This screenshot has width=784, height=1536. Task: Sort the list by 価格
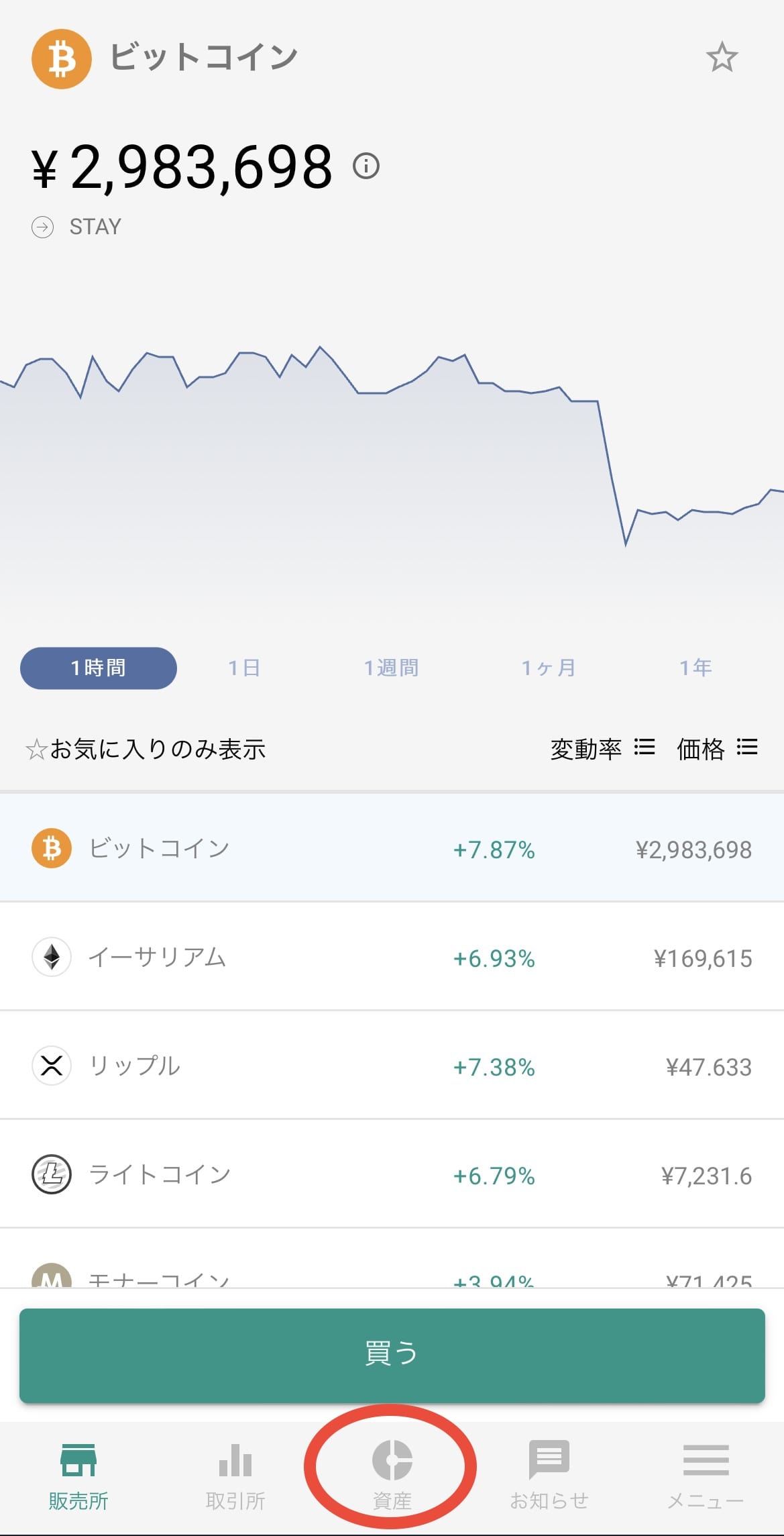click(x=717, y=749)
